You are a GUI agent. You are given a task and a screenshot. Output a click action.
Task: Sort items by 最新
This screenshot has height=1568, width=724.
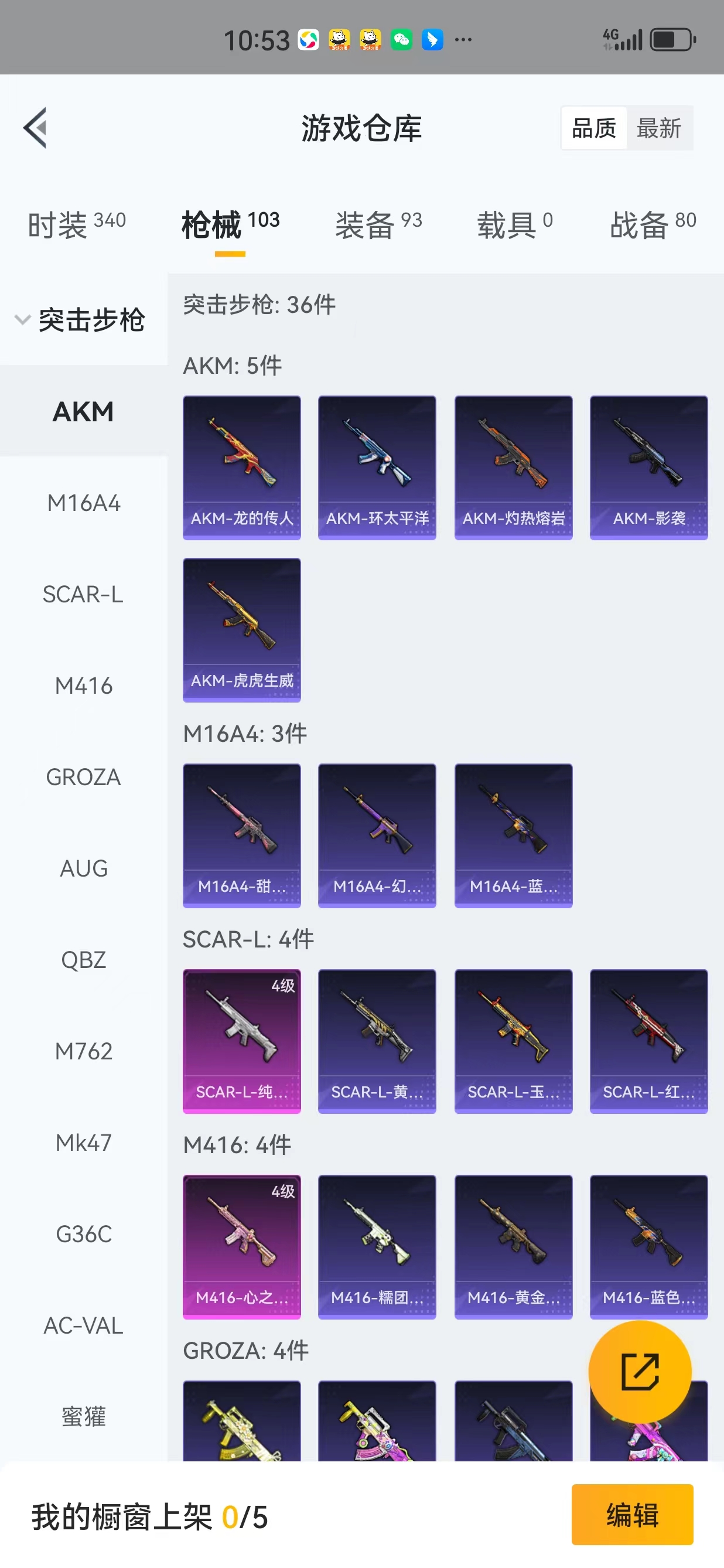coord(659,128)
